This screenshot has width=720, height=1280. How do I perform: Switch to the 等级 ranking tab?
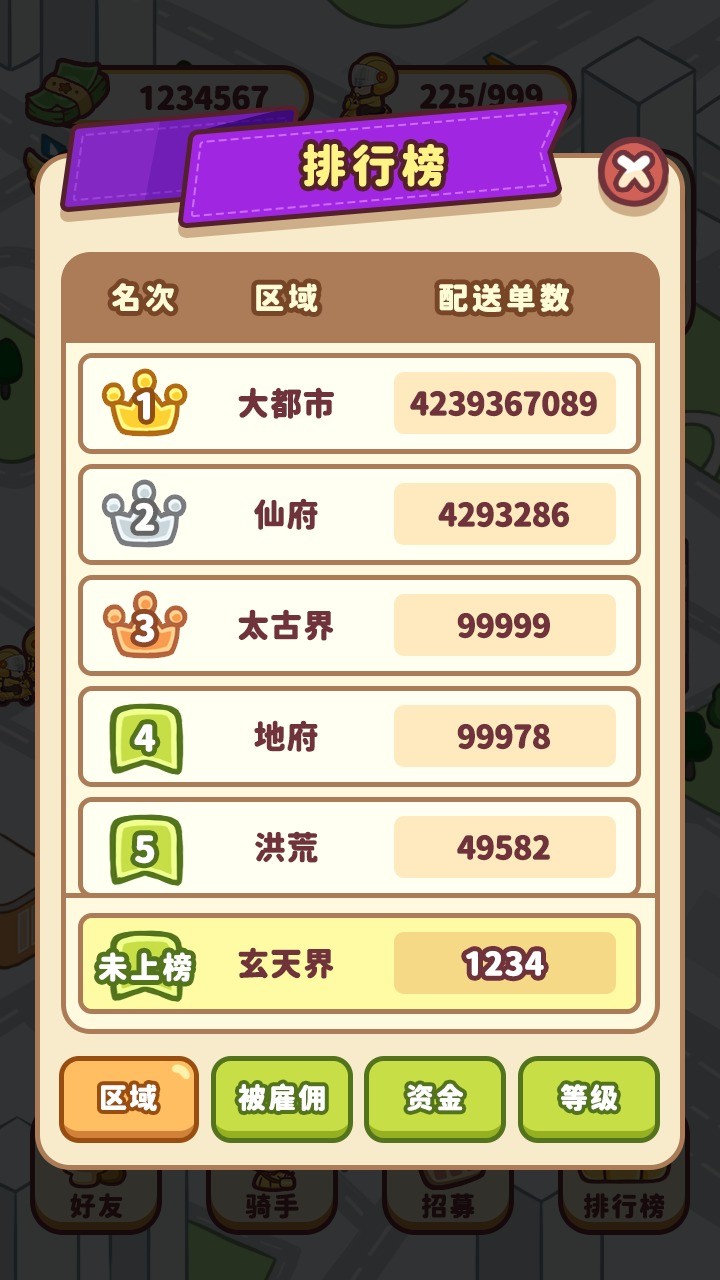coord(589,1098)
